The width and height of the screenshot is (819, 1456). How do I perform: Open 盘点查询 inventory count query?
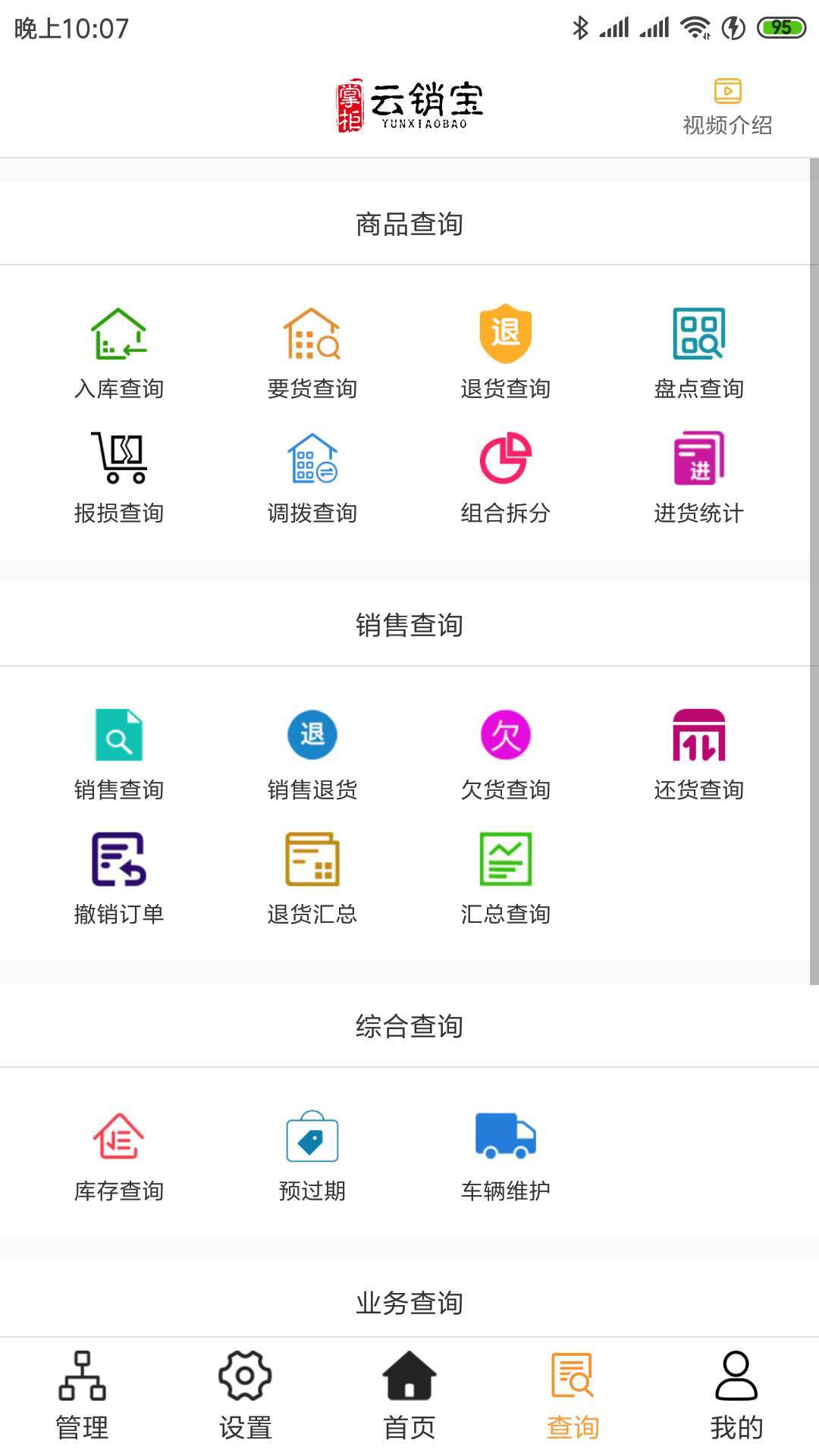[x=698, y=352]
